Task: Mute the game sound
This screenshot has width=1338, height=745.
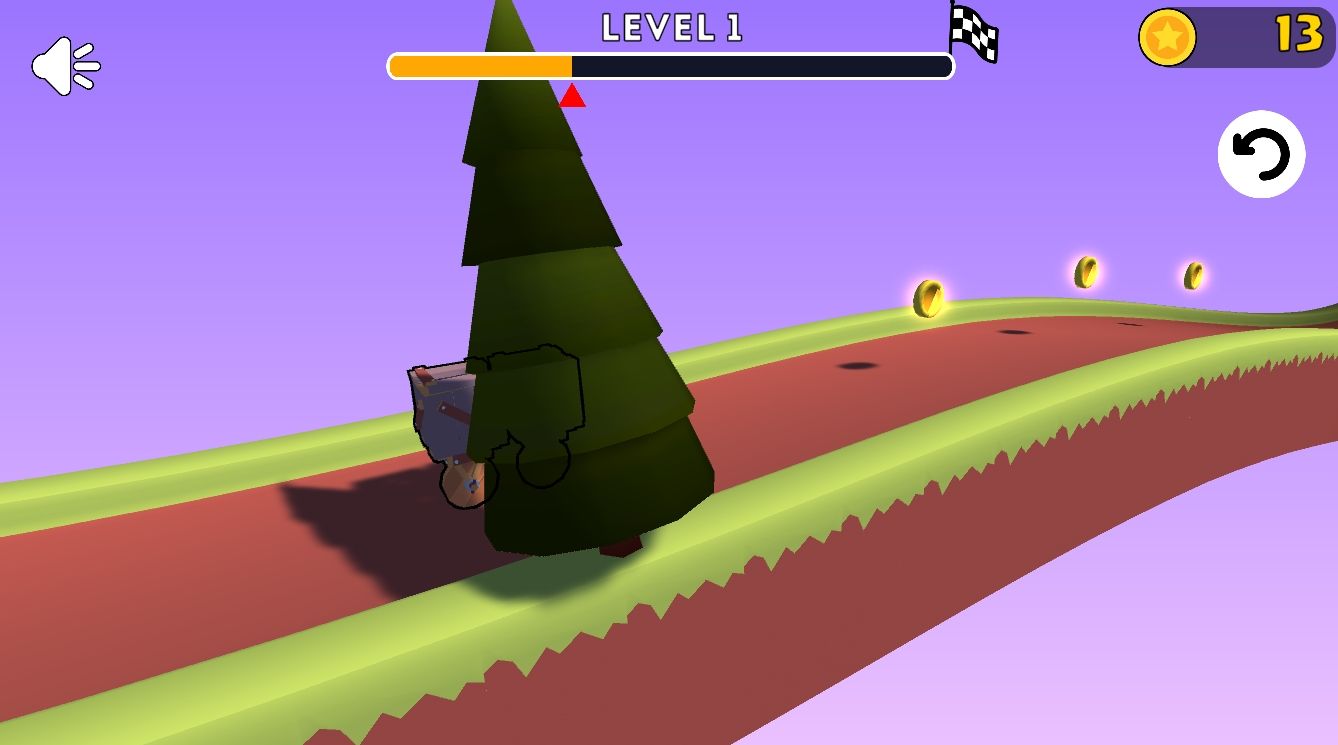Action: click(65, 67)
